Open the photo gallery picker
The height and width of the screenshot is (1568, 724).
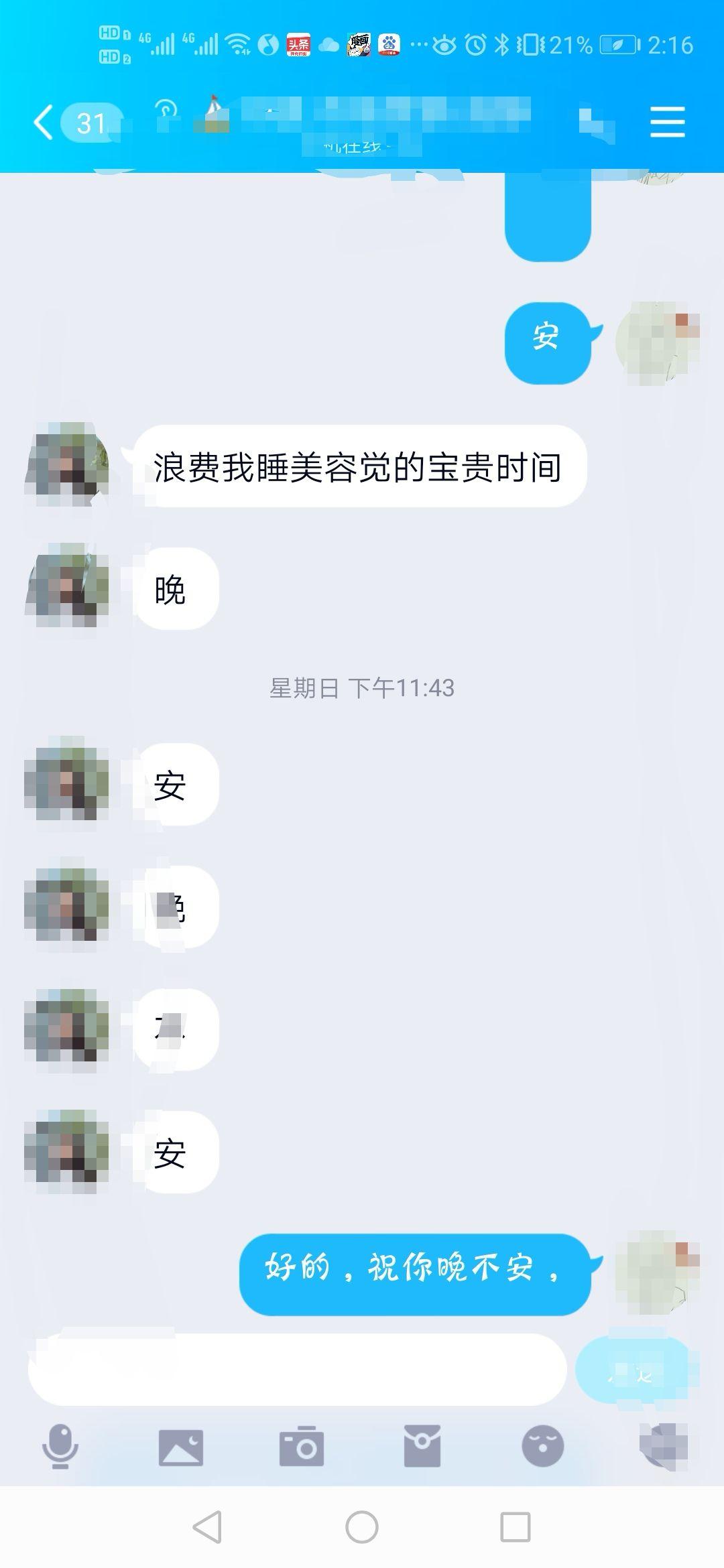pos(180,1446)
